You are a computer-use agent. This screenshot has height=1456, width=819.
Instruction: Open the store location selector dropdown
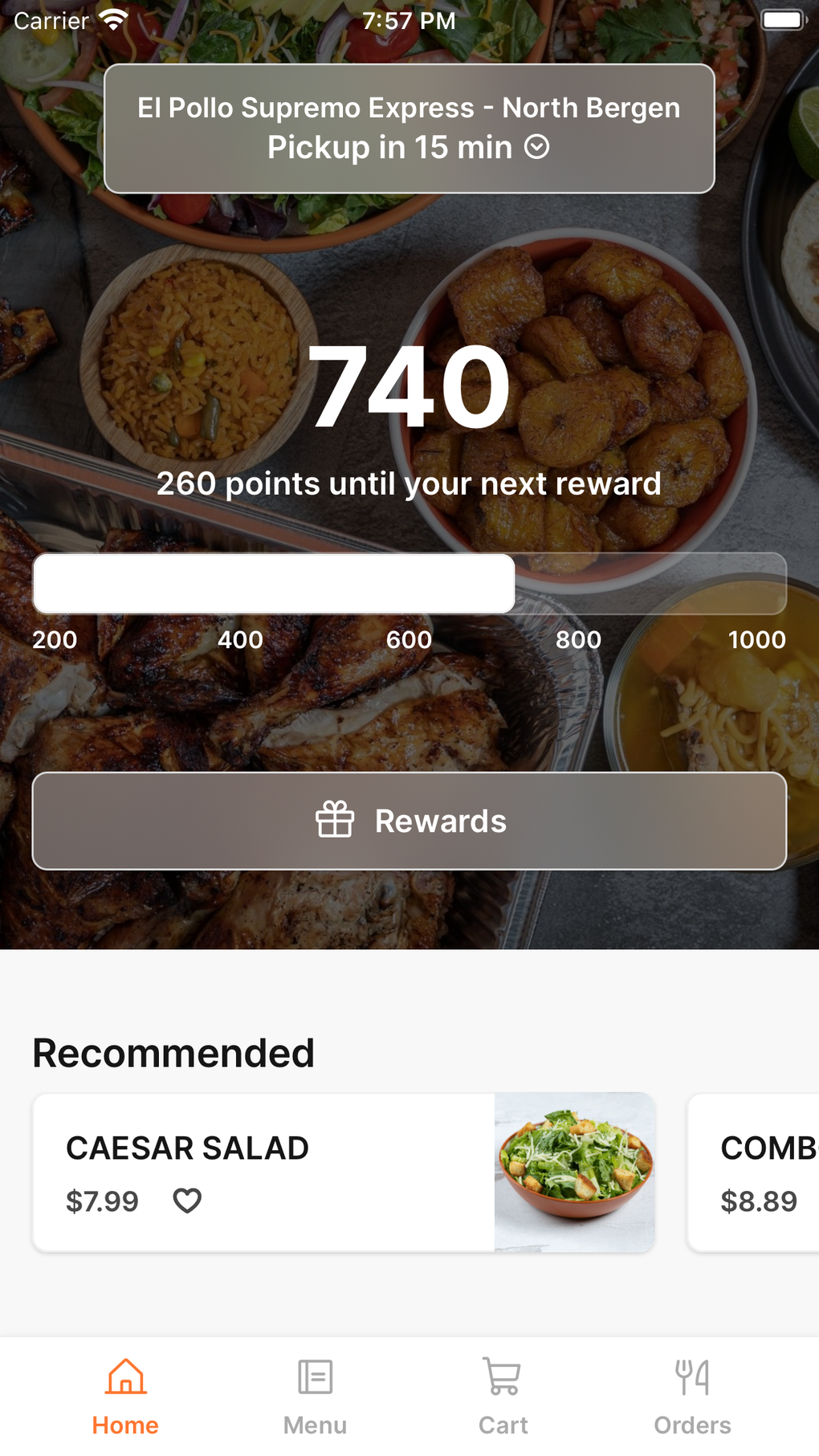(x=409, y=128)
